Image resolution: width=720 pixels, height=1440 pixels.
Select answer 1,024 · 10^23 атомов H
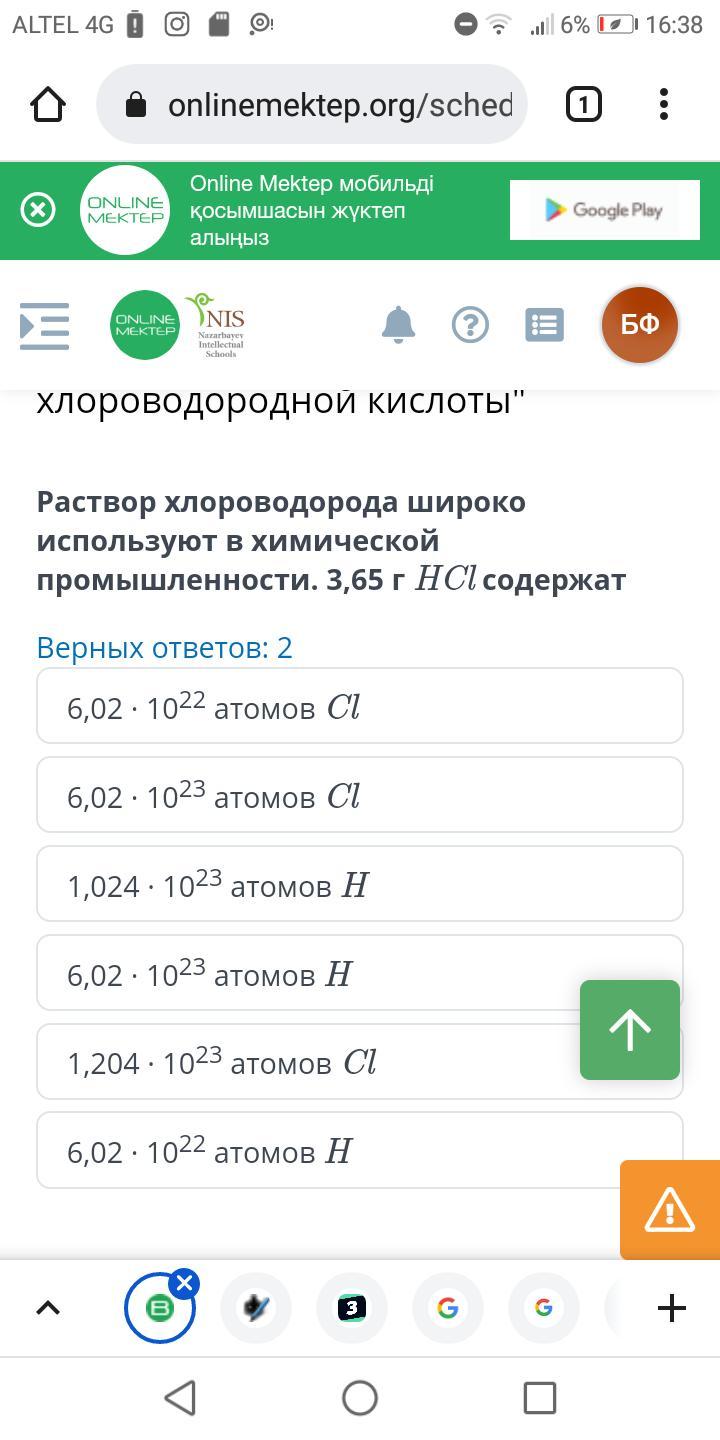[x=360, y=884]
